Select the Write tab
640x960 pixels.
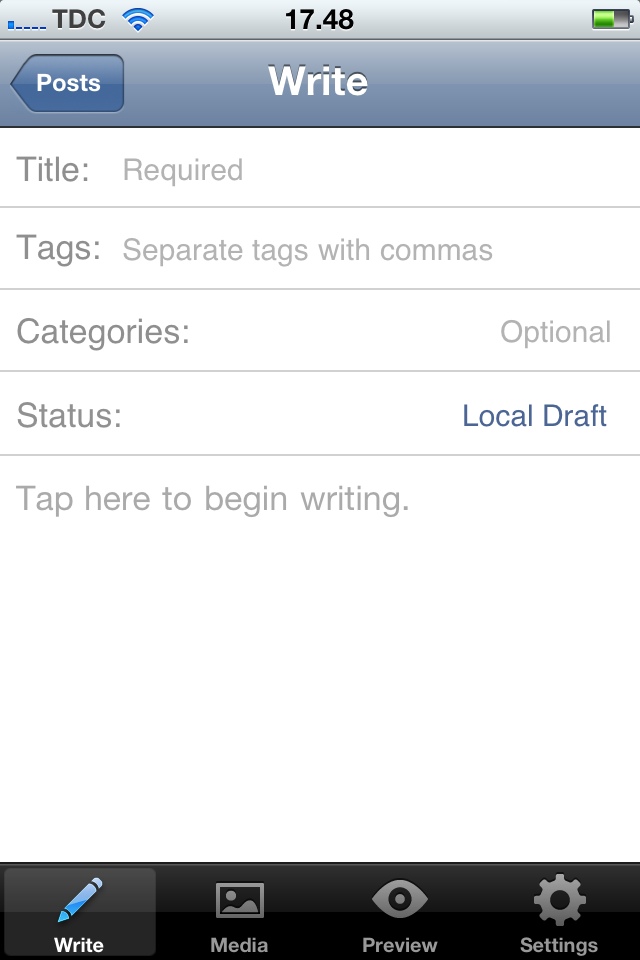click(79, 915)
